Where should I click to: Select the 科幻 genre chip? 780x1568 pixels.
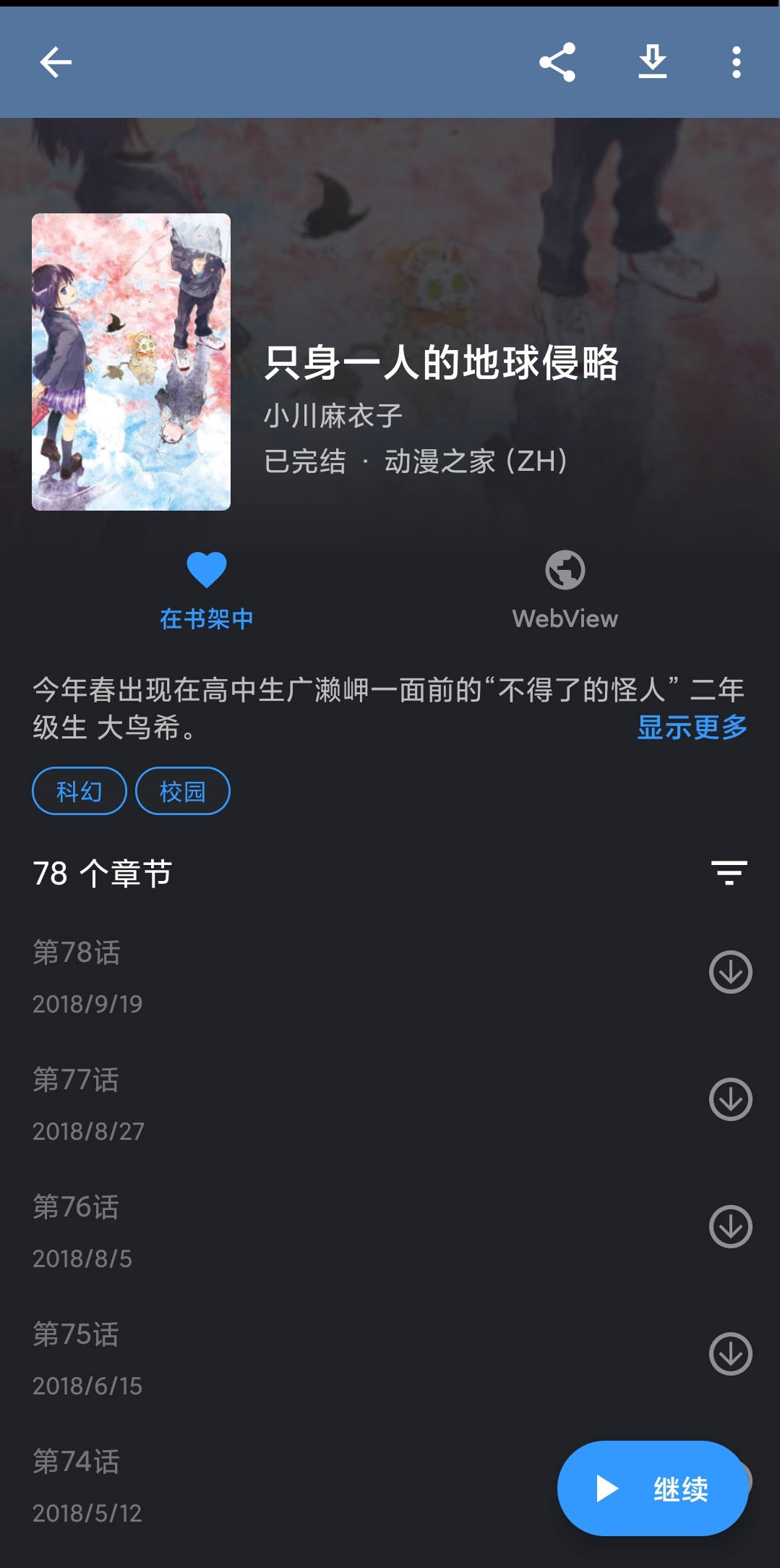click(x=80, y=791)
